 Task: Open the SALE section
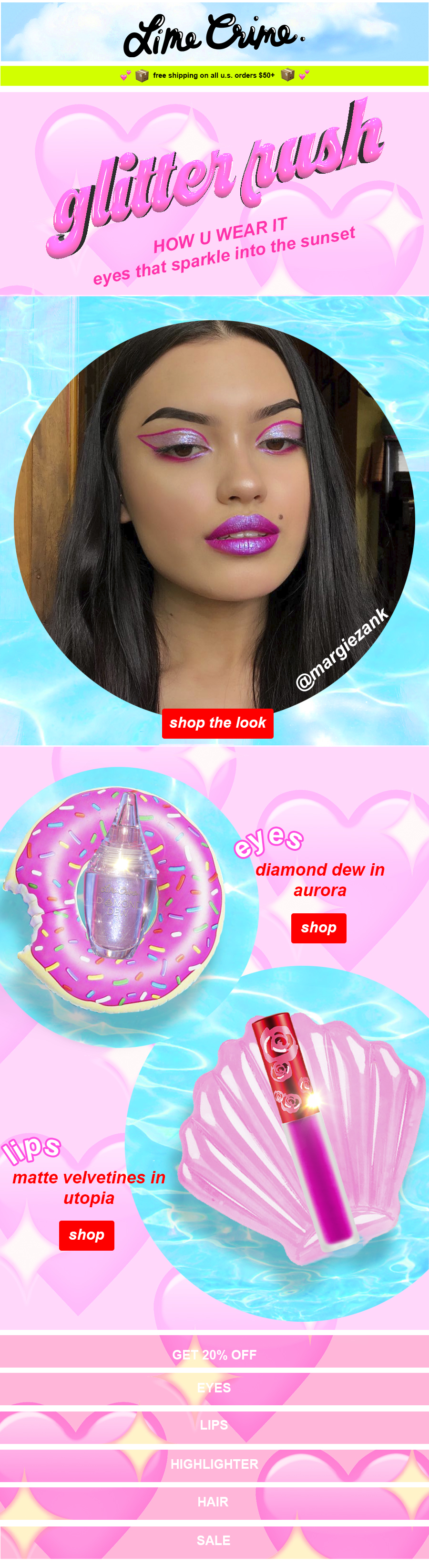pos(214,1540)
